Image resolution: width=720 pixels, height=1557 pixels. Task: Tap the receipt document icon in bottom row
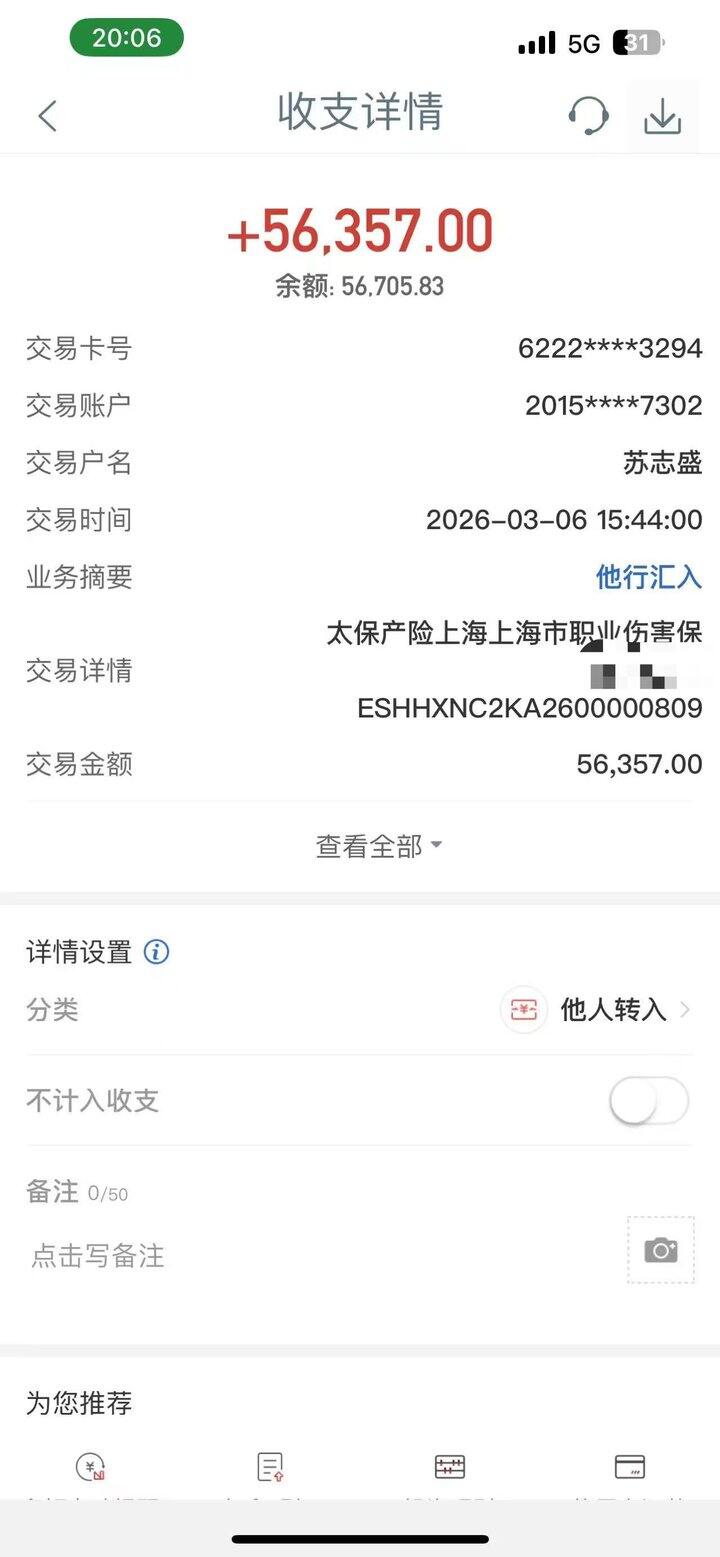coord(268,1467)
